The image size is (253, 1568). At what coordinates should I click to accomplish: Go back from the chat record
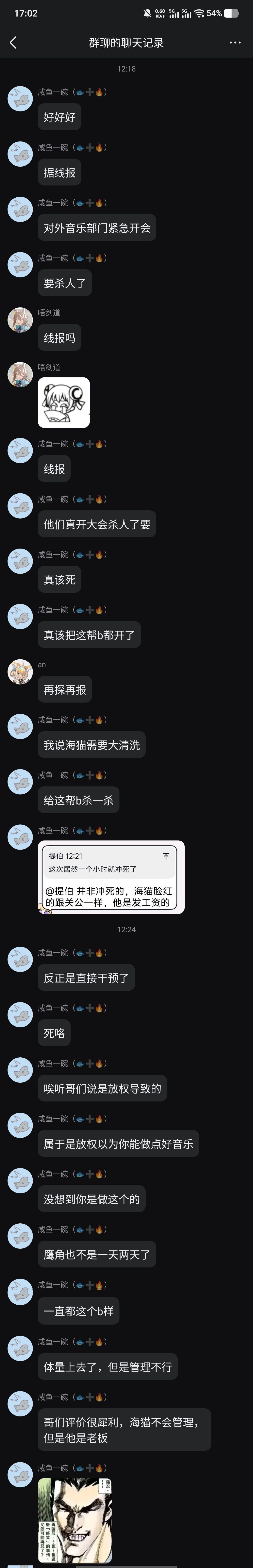point(13,43)
